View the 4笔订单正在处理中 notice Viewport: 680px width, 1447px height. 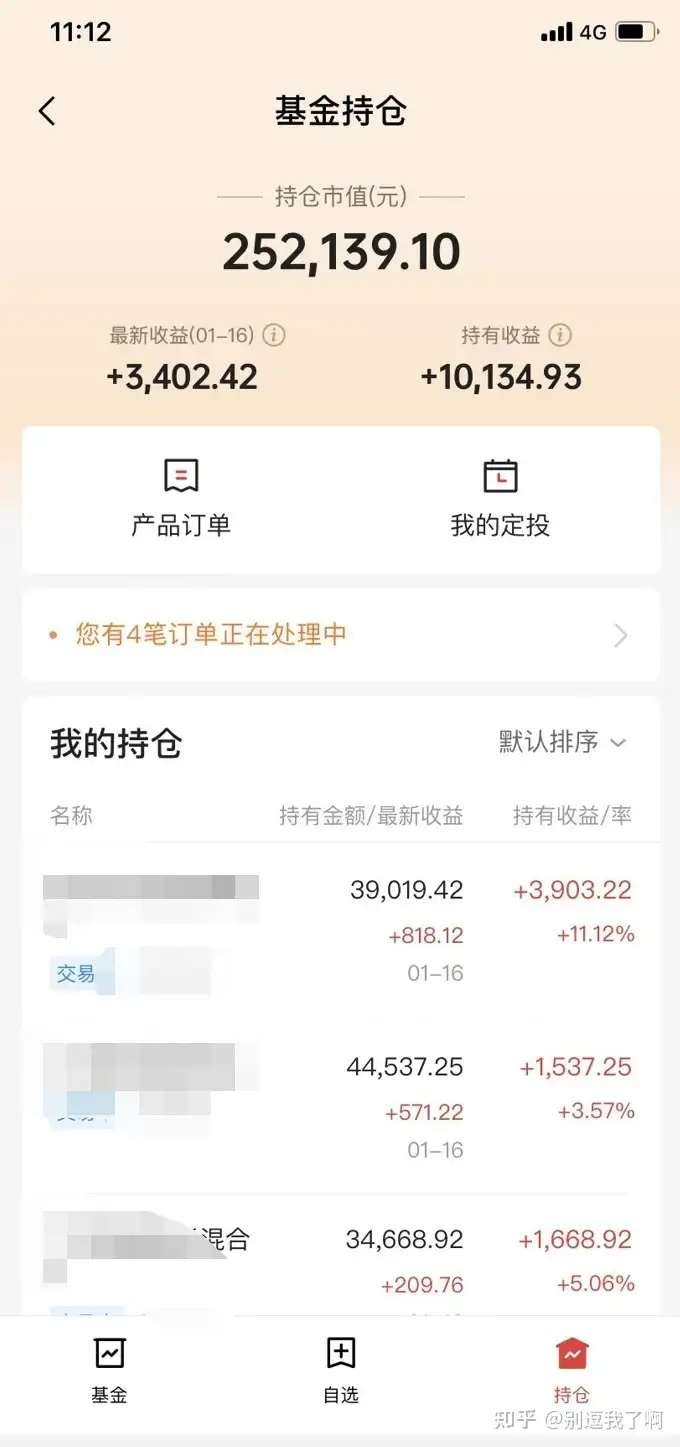click(x=340, y=634)
